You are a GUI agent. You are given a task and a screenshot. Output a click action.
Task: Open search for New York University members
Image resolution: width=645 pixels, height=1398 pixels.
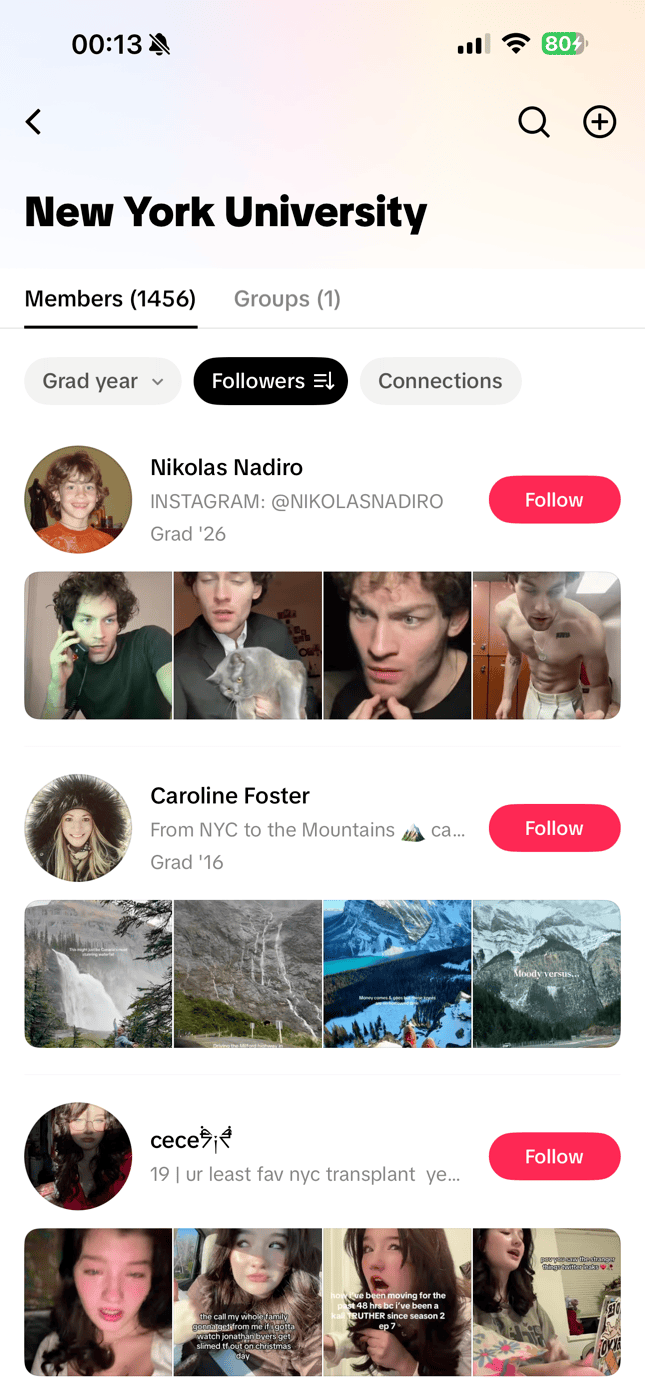pyautogui.click(x=533, y=122)
